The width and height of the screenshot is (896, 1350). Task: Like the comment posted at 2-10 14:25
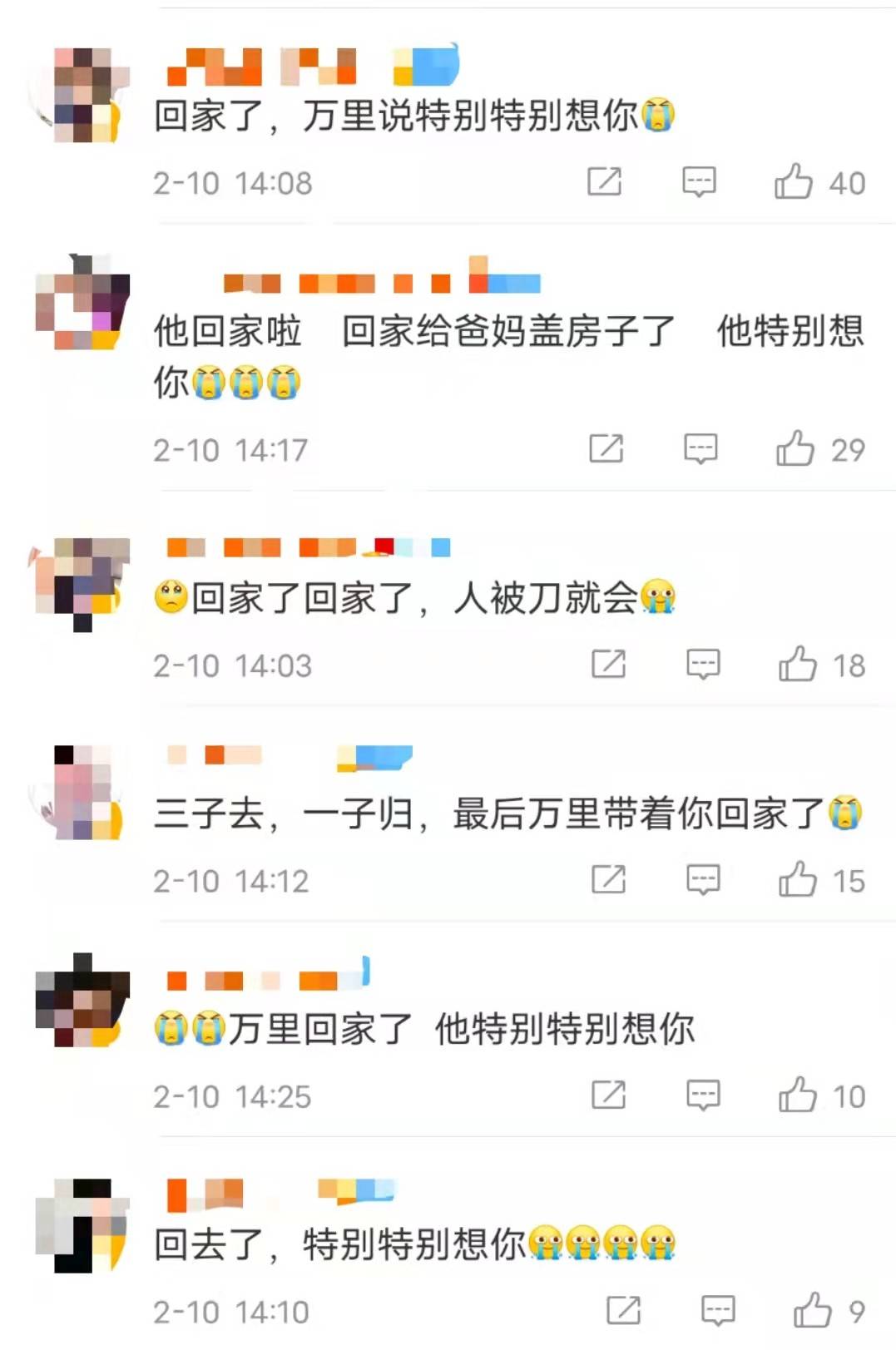click(797, 1095)
